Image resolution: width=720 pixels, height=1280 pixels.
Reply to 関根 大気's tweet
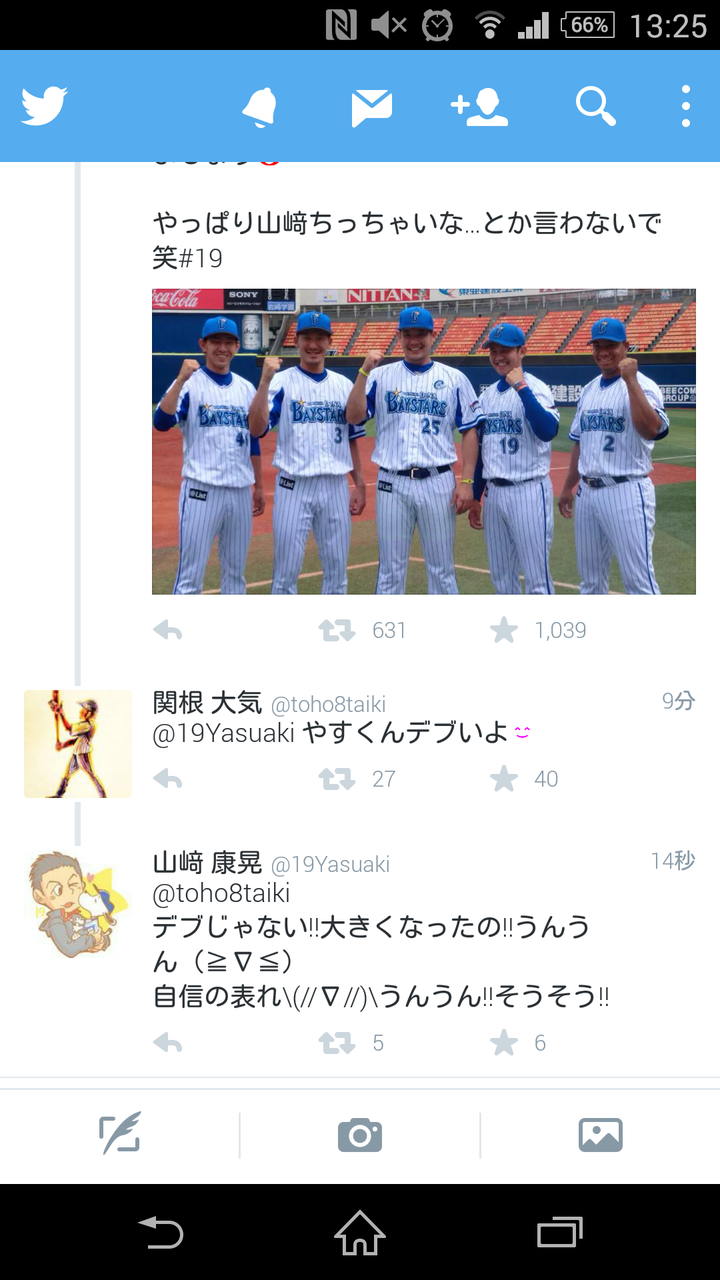click(x=168, y=779)
